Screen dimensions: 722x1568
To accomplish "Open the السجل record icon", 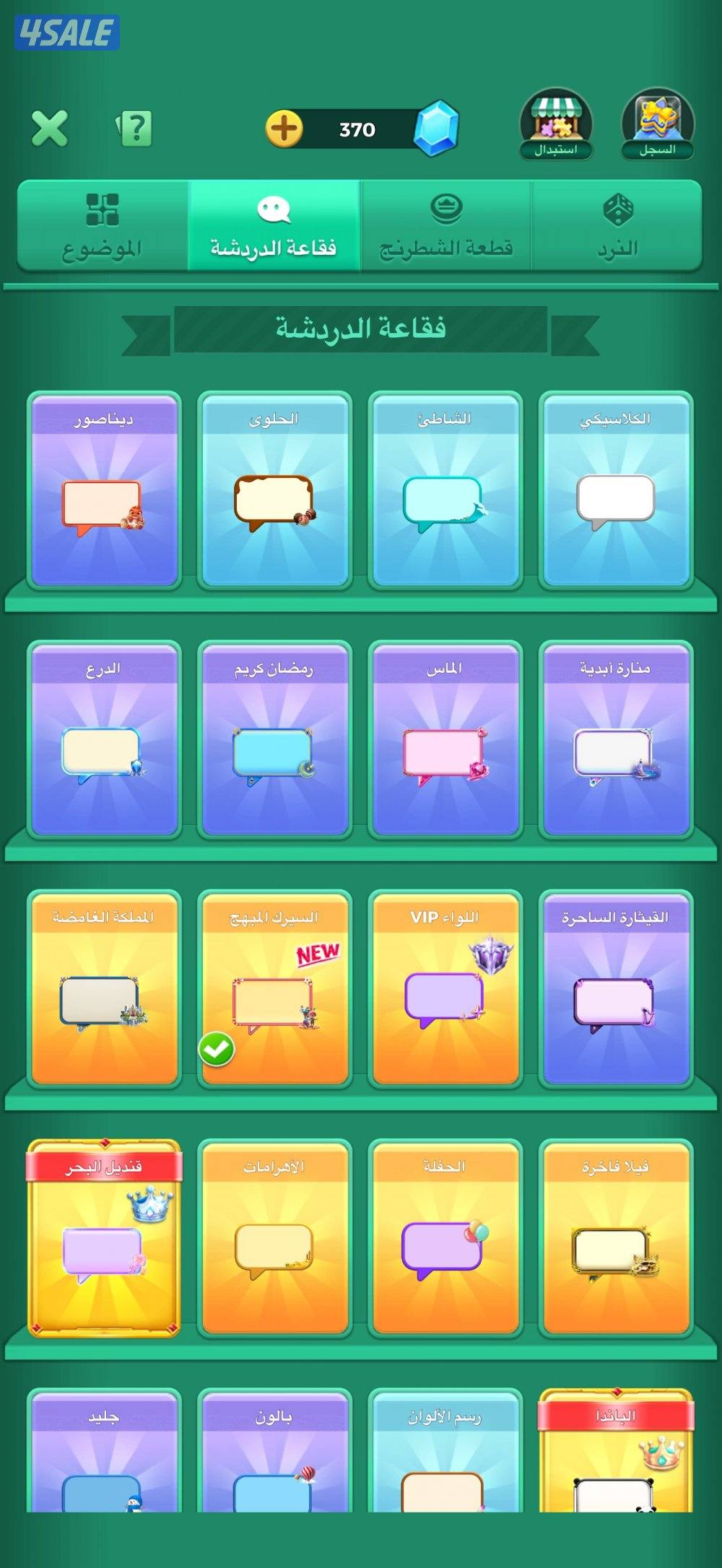I will coord(657,123).
